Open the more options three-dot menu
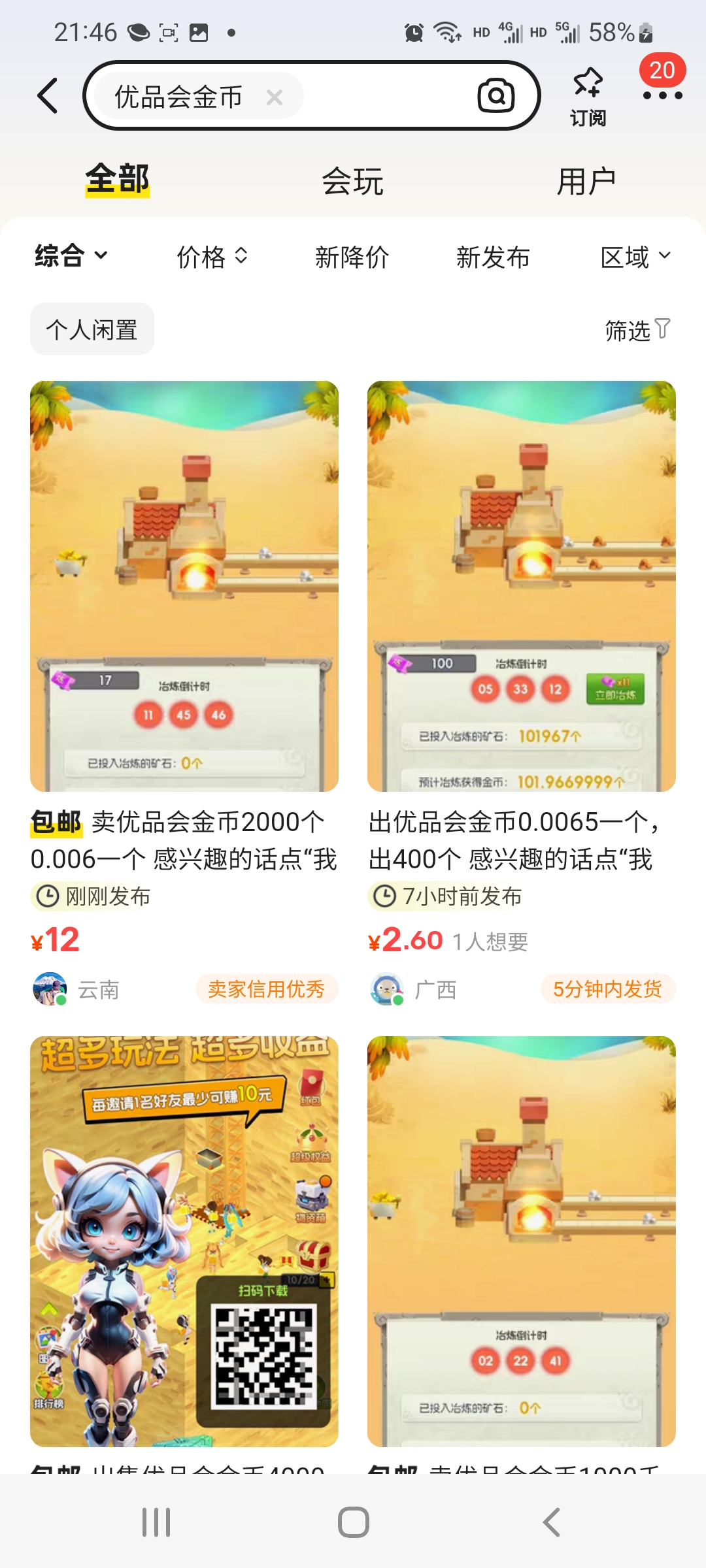Viewport: 706px width, 1568px height. 662,95
